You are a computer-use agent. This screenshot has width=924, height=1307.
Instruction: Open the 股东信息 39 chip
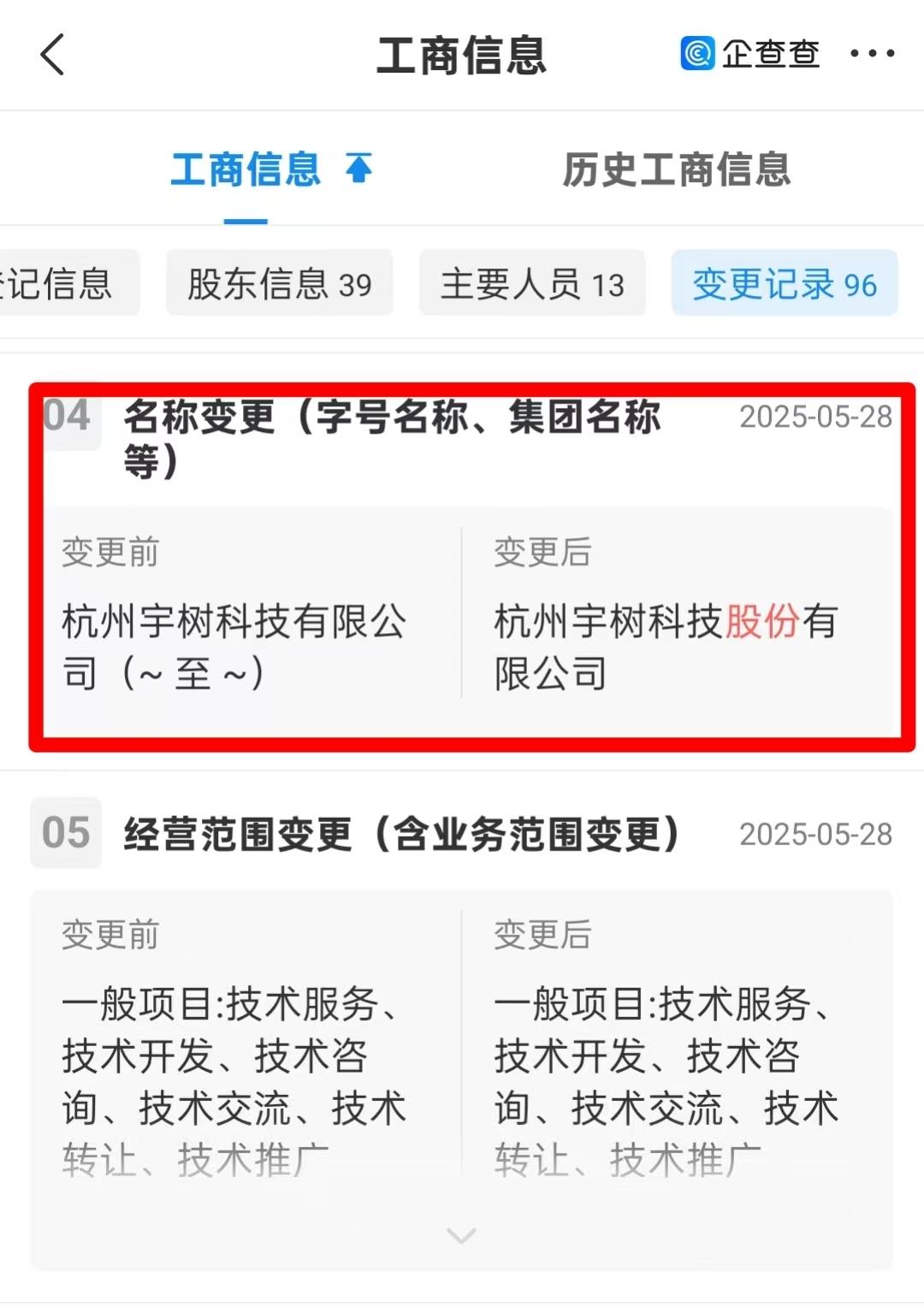point(279,284)
